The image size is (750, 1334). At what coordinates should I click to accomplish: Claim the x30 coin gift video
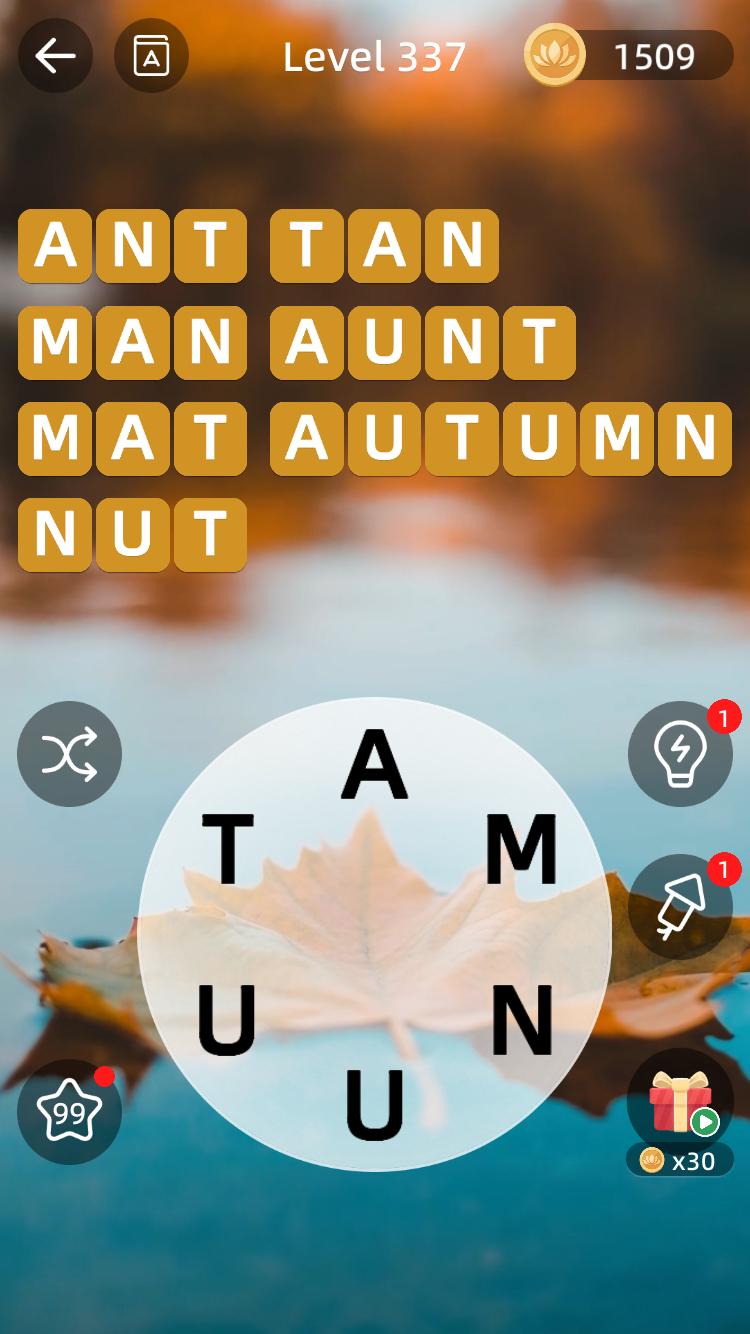pos(680,1110)
